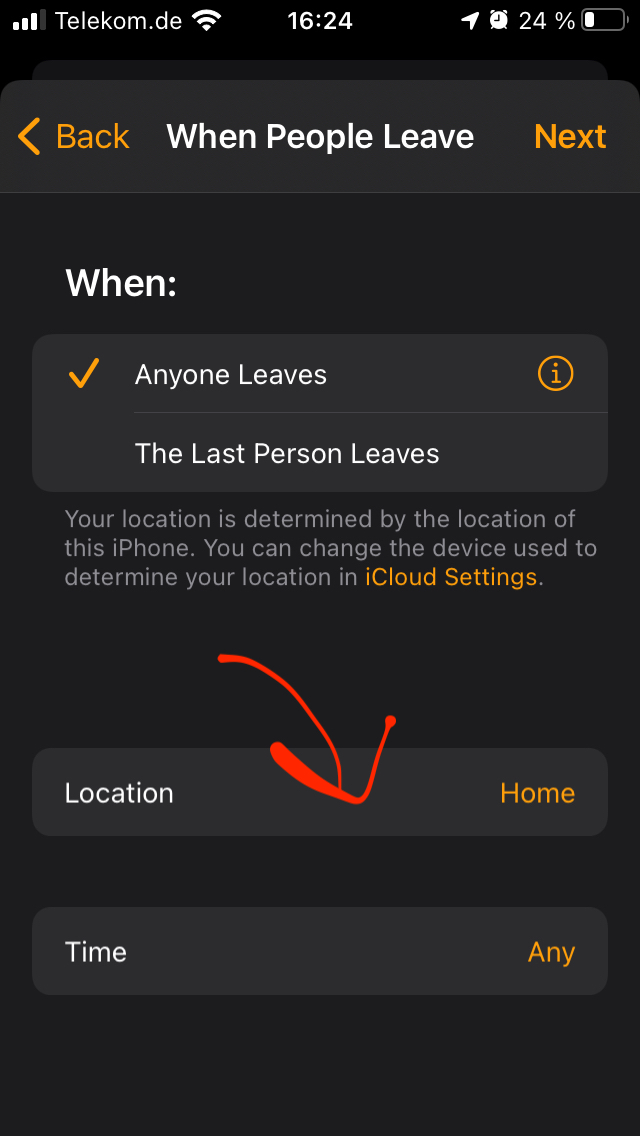Screen dimensions: 640x1136
Task: Open the Location row set to Home
Action: click(x=320, y=792)
